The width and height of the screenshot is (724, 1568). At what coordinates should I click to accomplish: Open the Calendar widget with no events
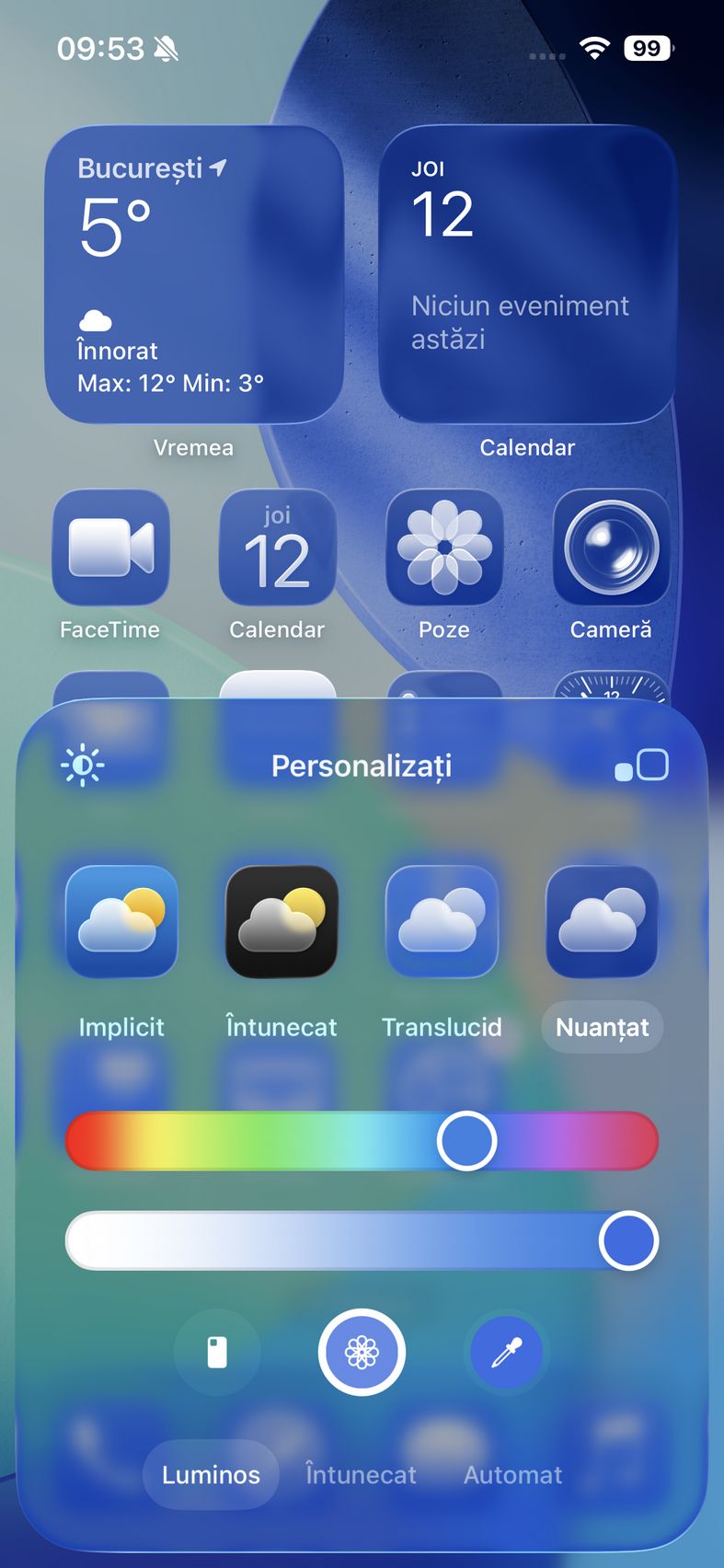527,274
